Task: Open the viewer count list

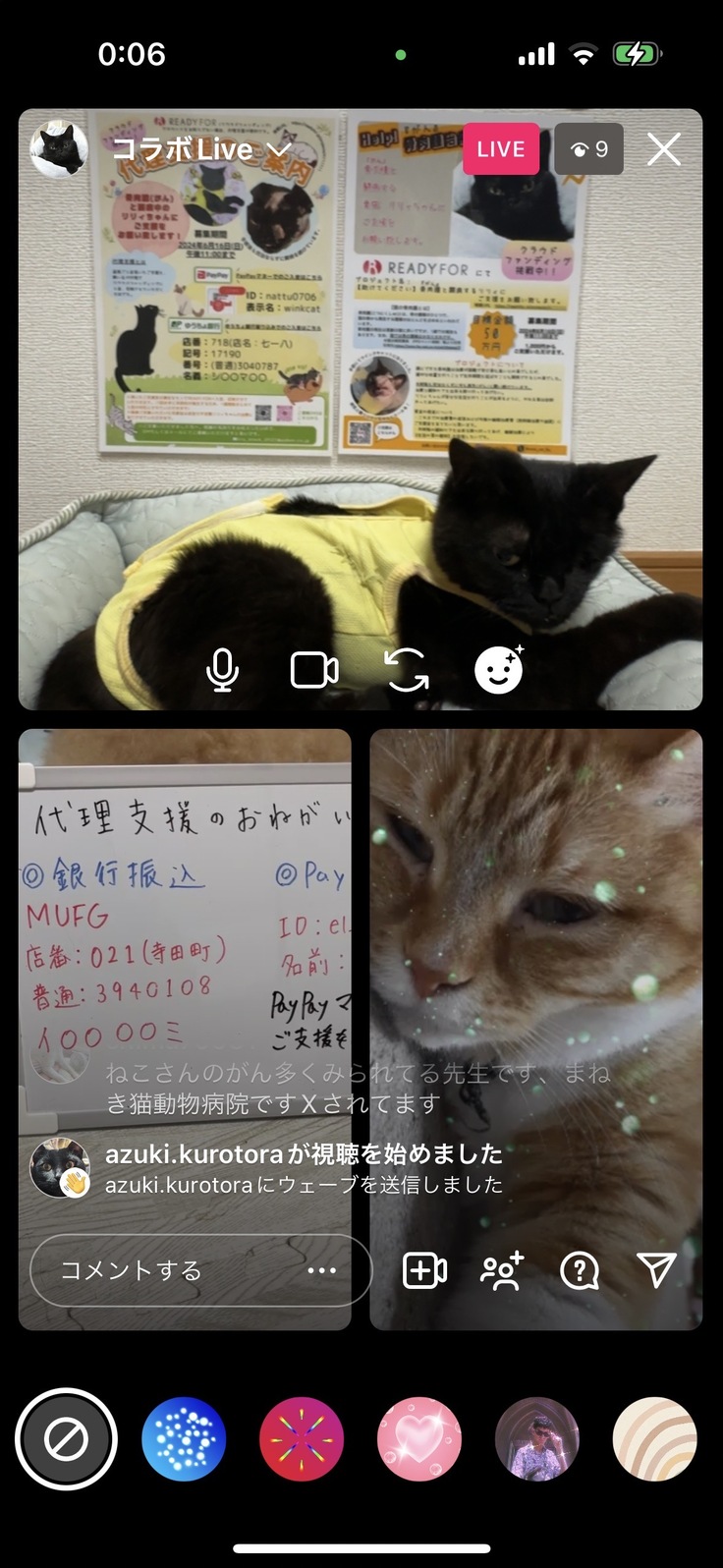Action: (x=588, y=149)
